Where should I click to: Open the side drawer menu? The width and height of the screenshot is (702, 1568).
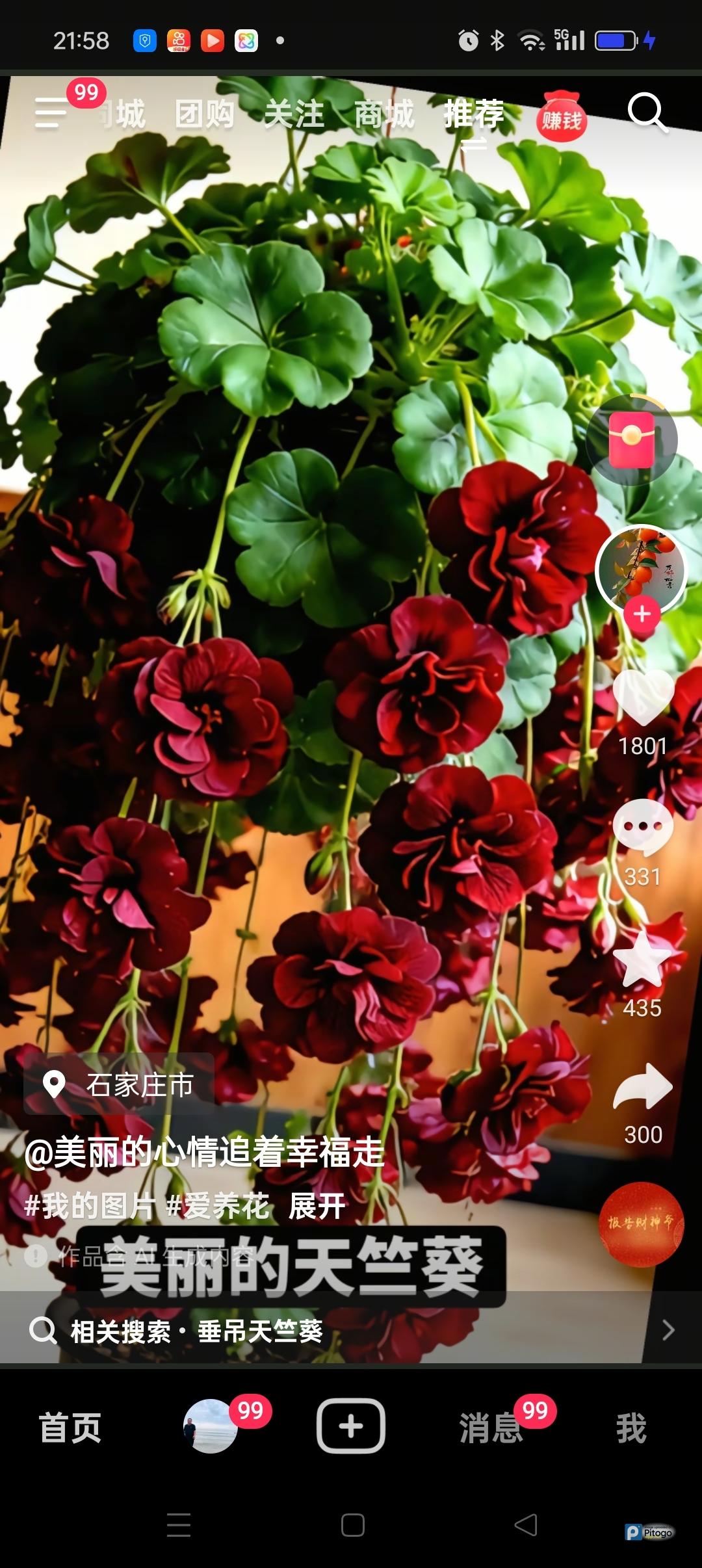click(51, 114)
